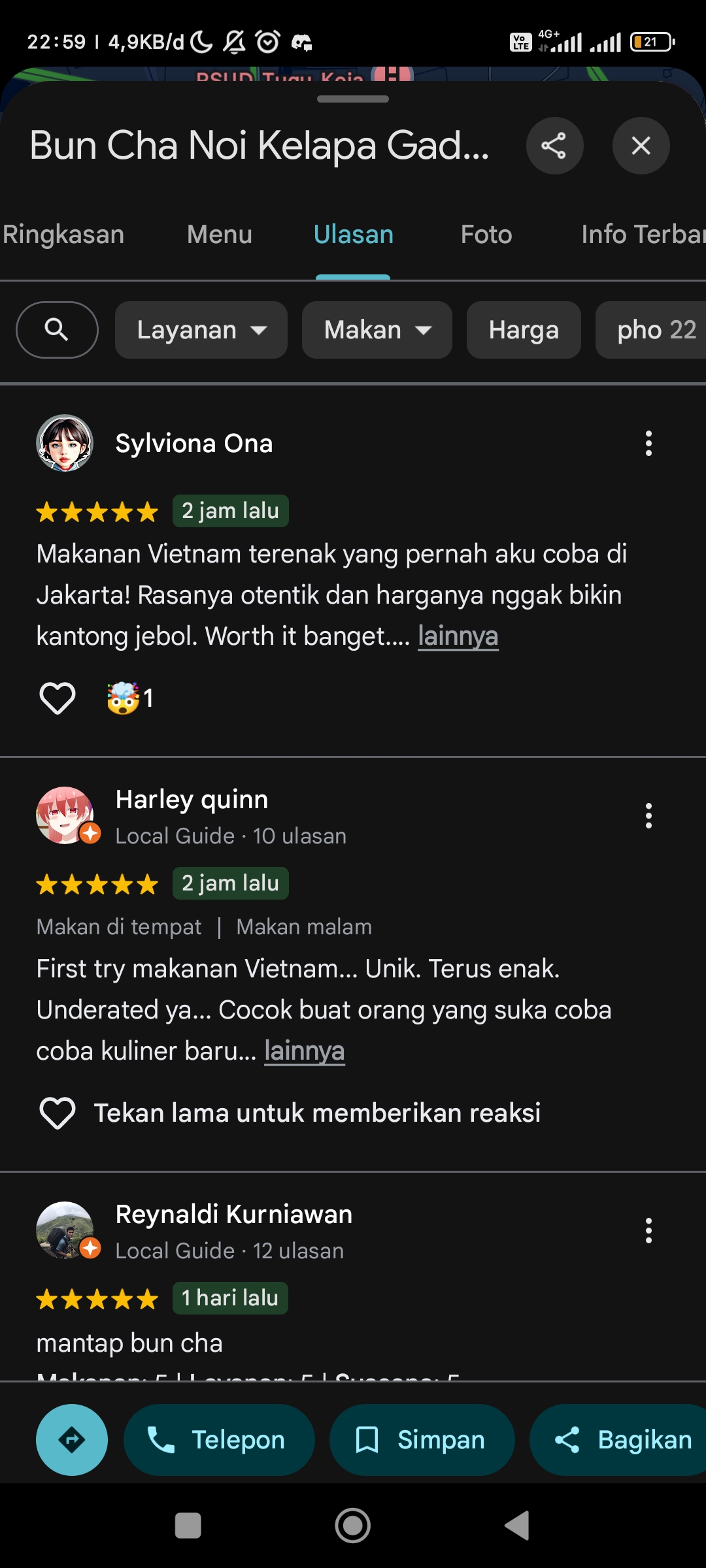Expand the Makan filter dropdown
Viewport: 706px width, 1568px height.
[x=377, y=330]
